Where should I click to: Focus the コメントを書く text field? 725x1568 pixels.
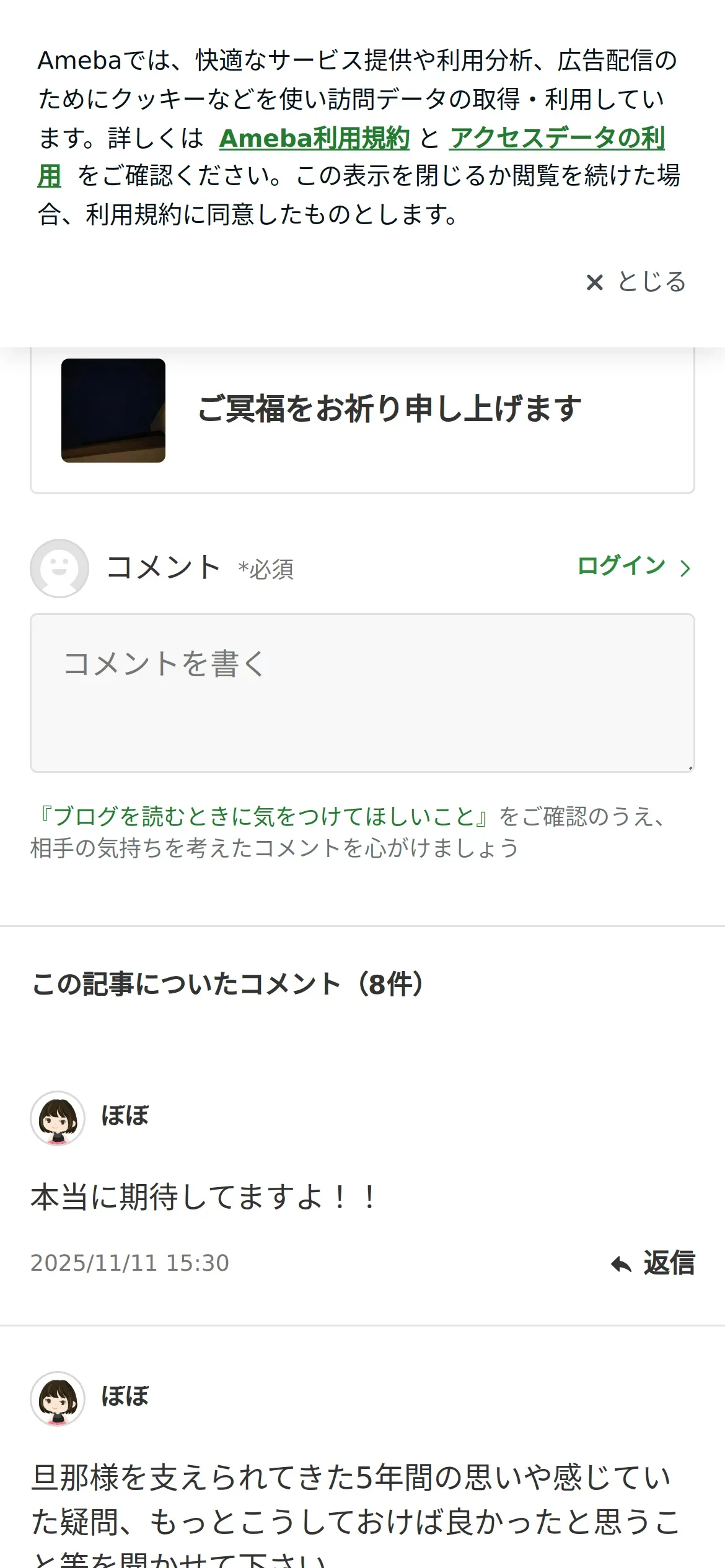pos(362,693)
